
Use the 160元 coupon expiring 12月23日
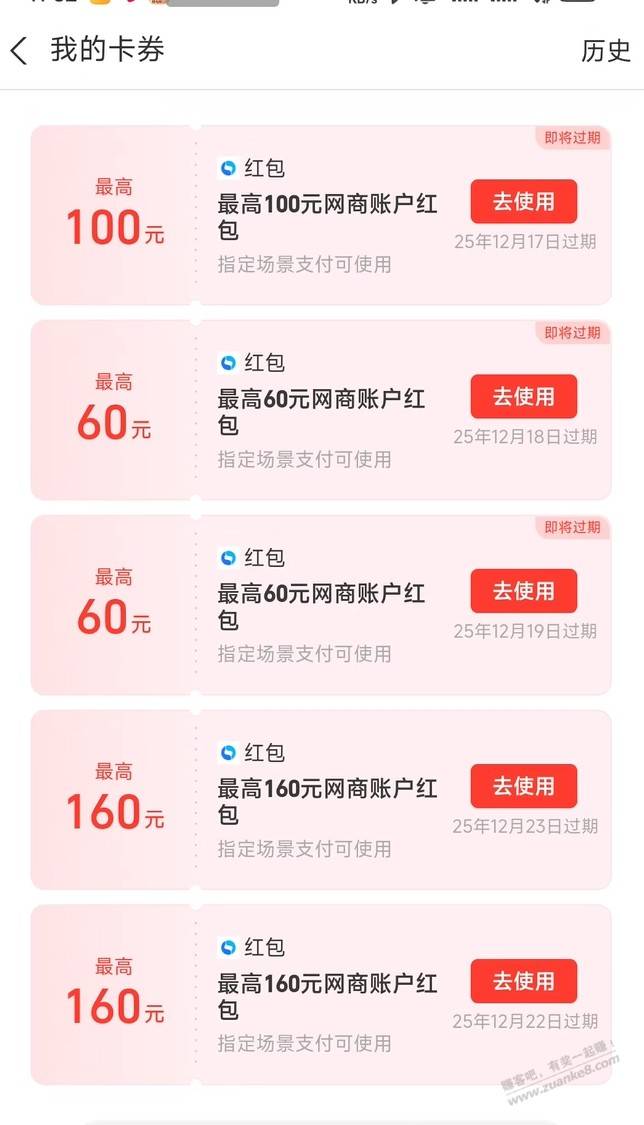(x=523, y=786)
